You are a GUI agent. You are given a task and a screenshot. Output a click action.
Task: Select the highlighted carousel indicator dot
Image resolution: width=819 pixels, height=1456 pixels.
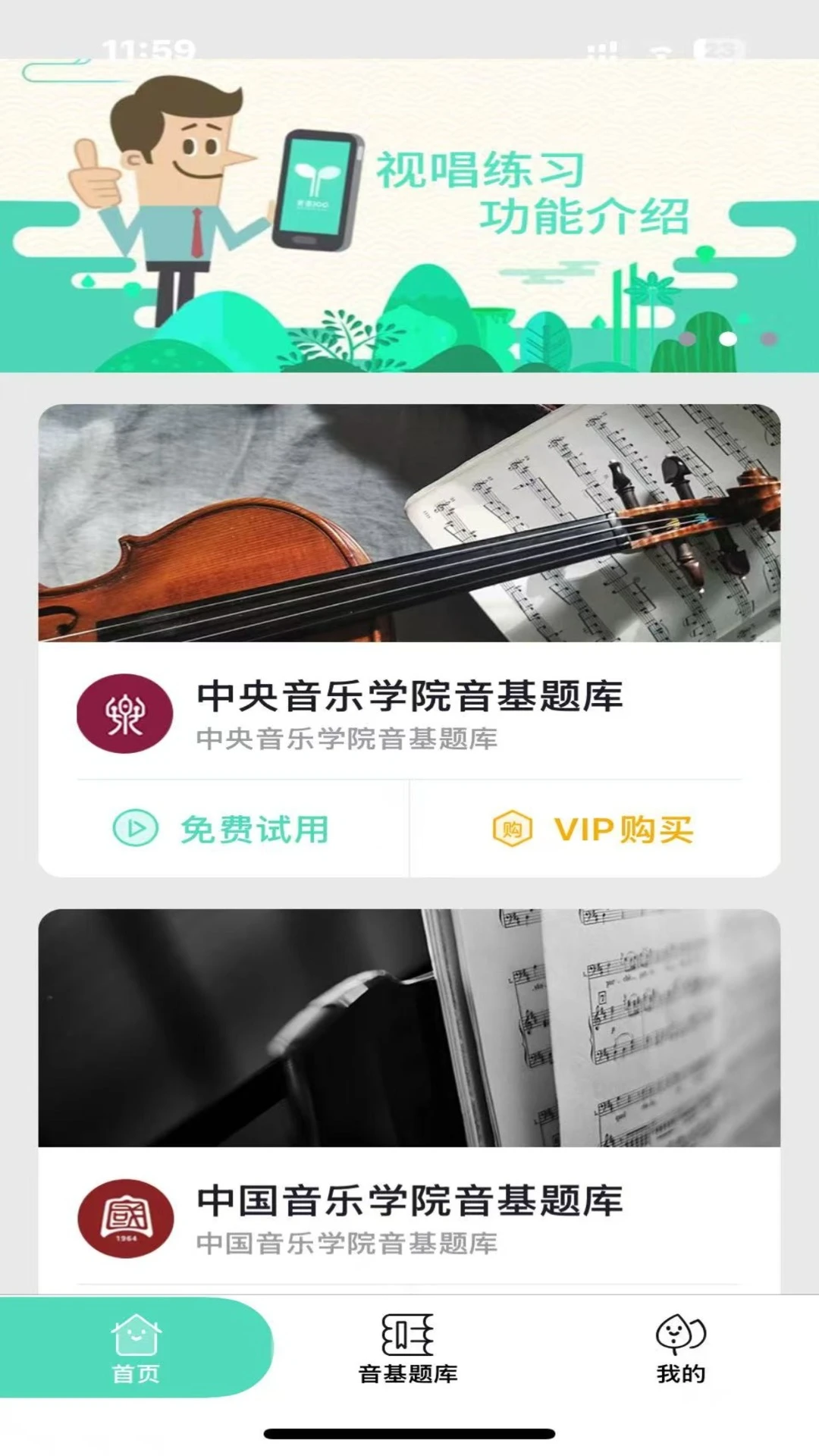(x=729, y=339)
